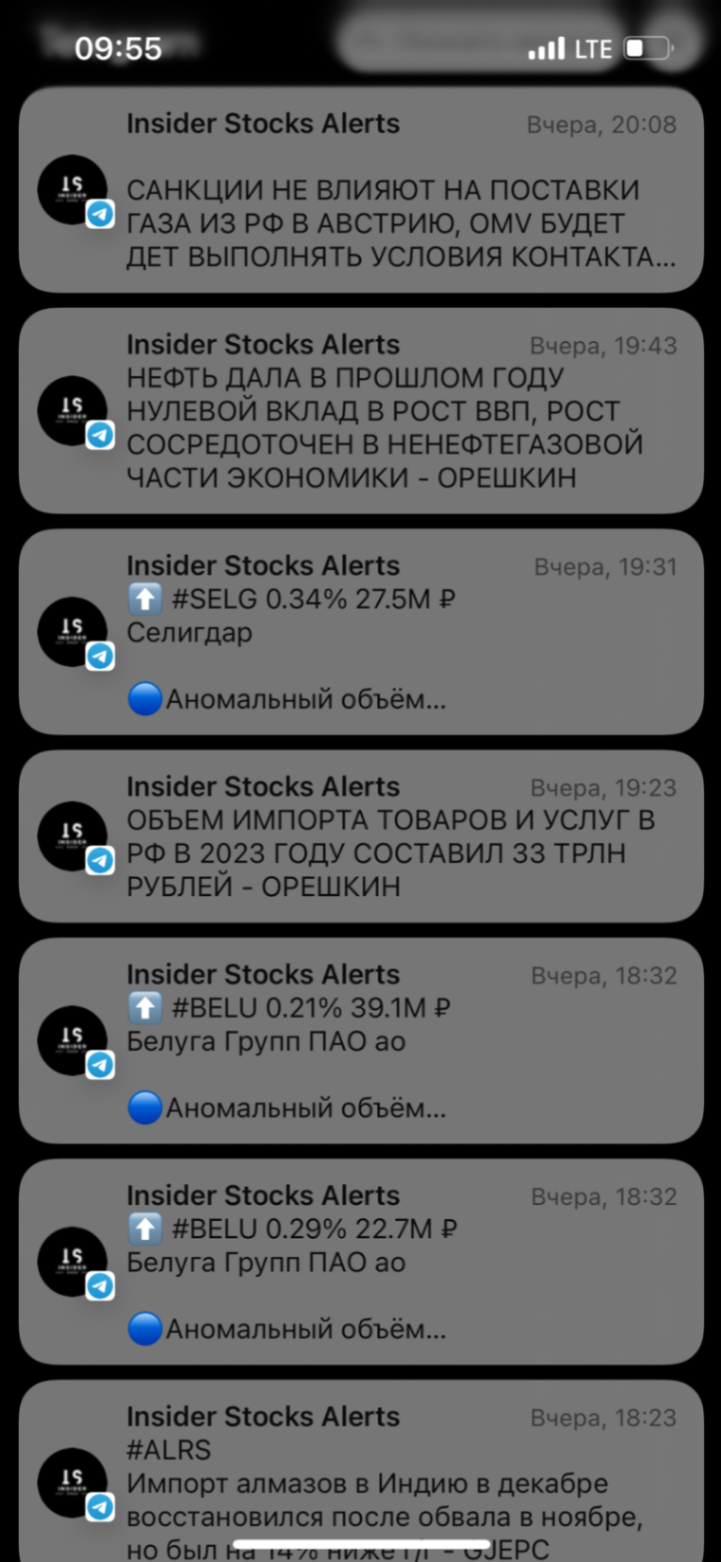Open the alert about gas supplies to Austria
Screen dimensions: 721x1562
pos(360,190)
